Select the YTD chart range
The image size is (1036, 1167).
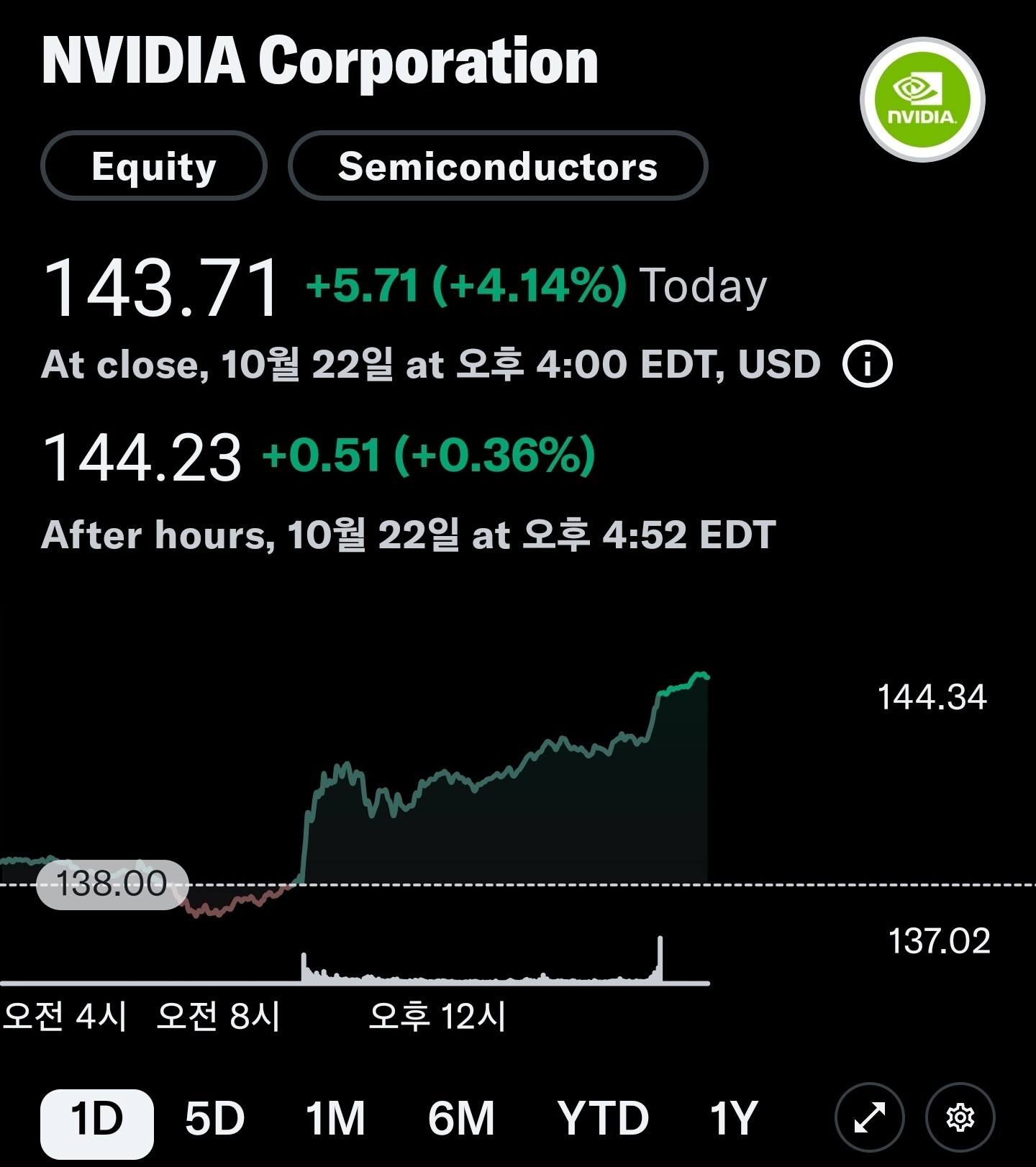[x=603, y=1119]
